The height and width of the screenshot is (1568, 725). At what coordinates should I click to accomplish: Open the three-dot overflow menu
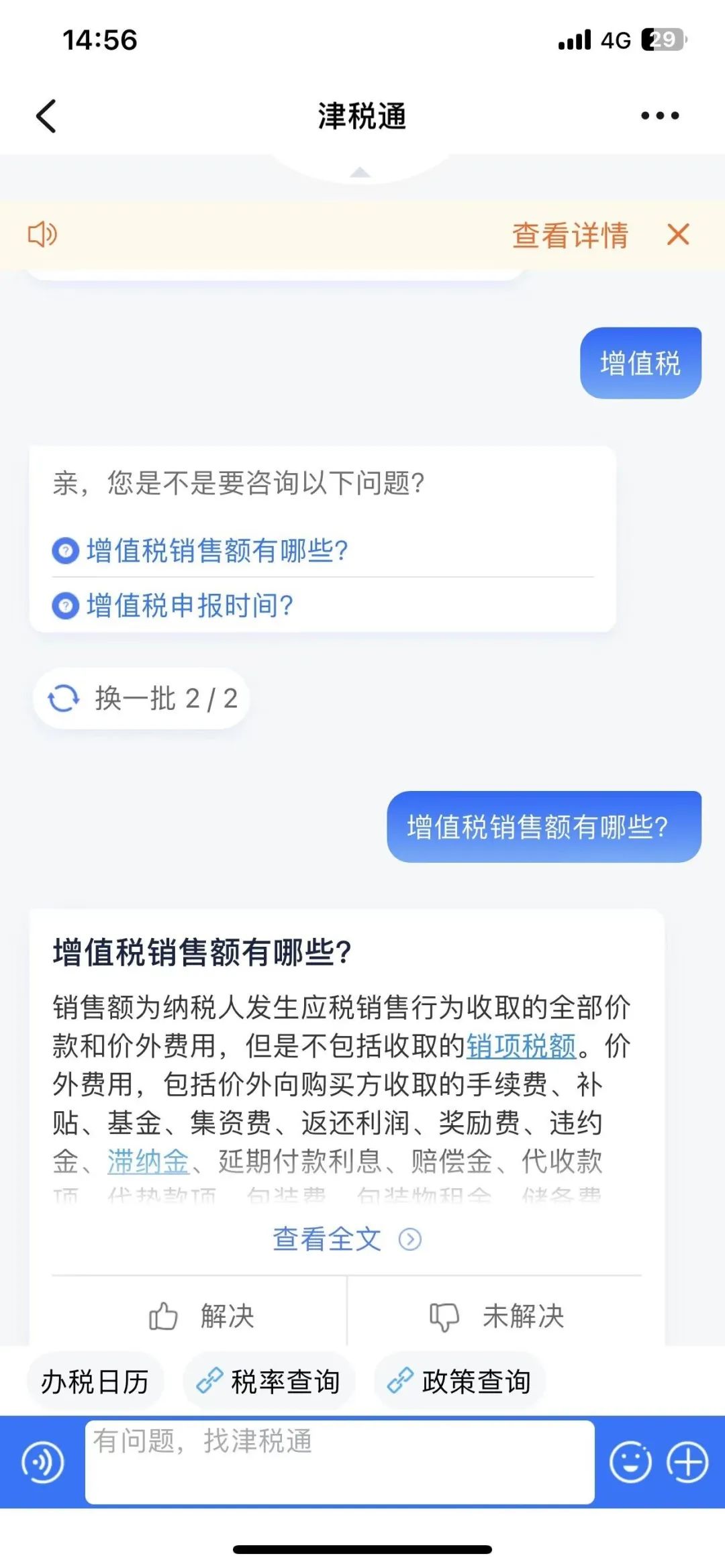pos(660,115)
